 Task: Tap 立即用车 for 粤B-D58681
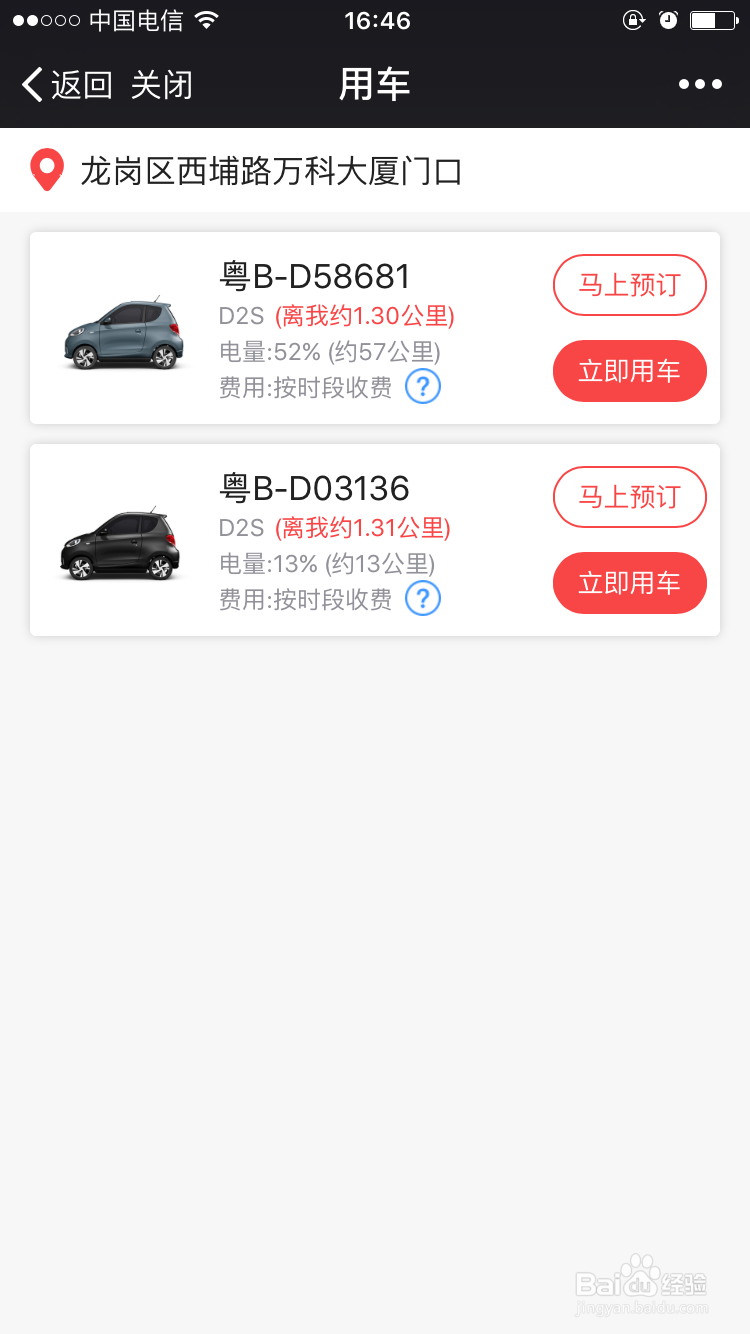click(629, 371)
